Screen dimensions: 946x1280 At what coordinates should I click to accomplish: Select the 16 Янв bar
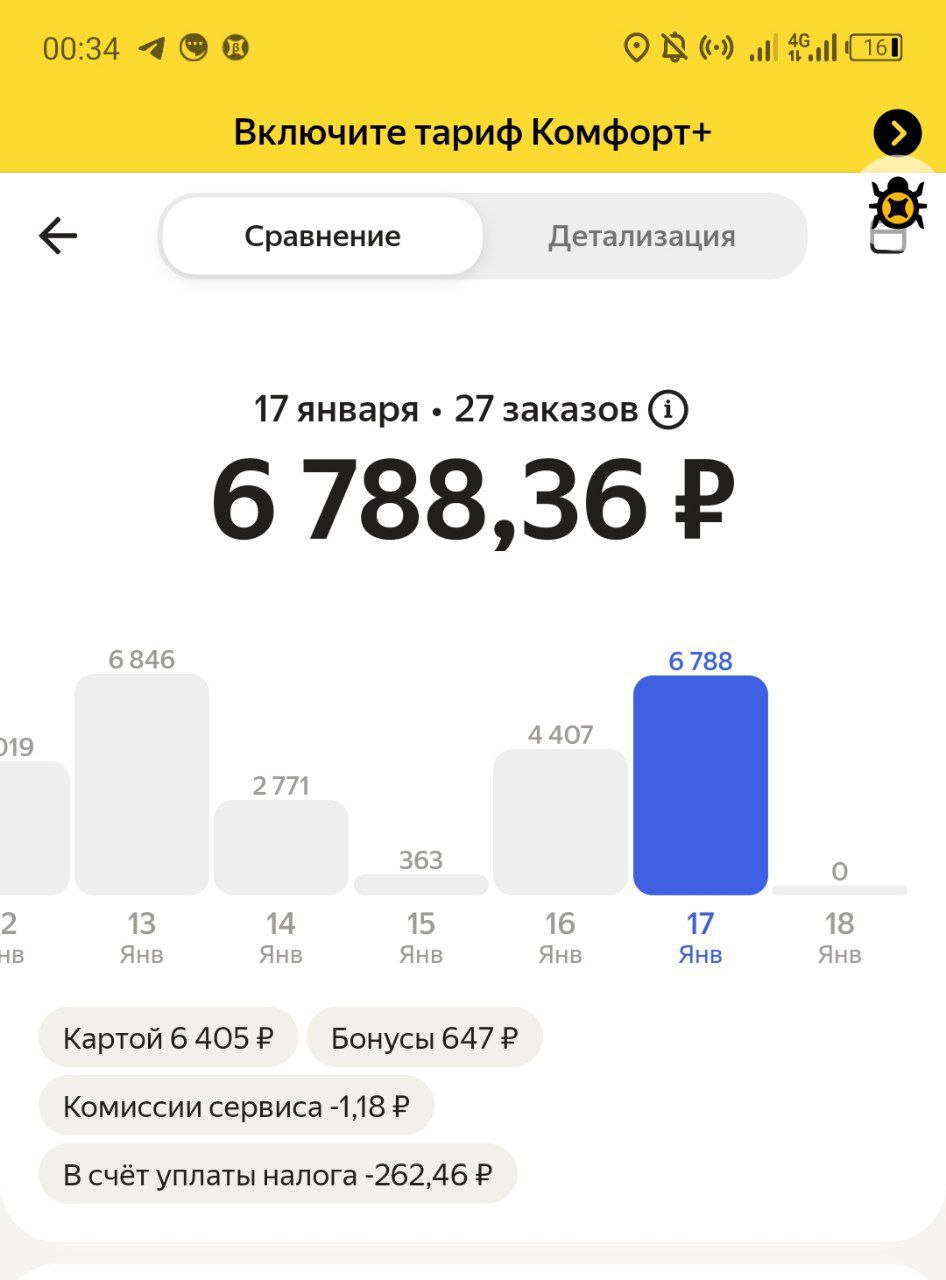click(560, 822)
